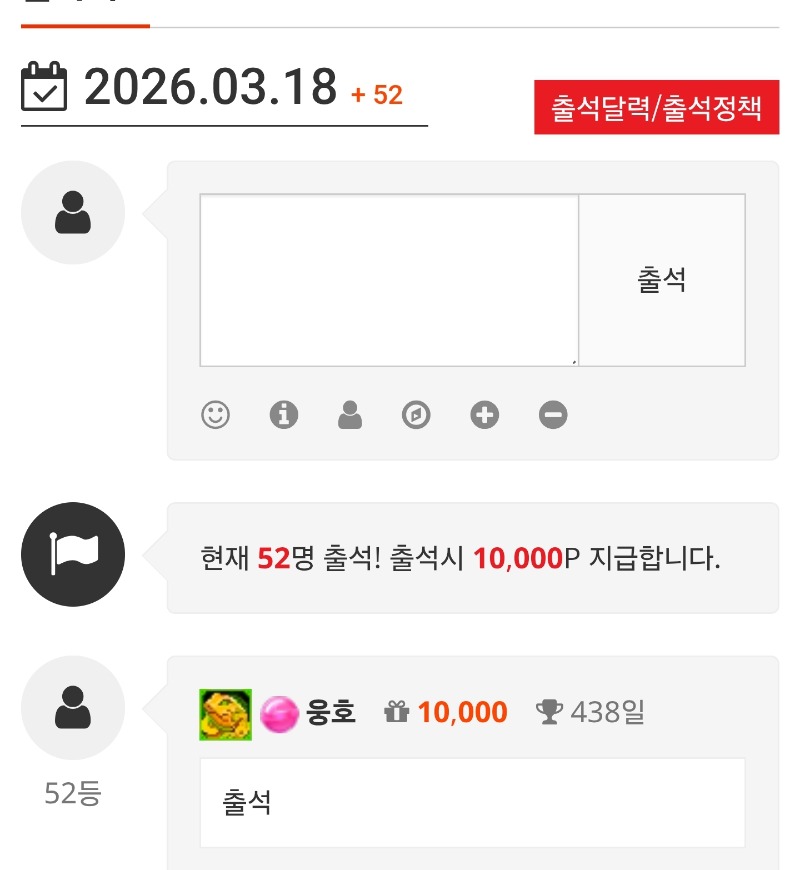Tap the compass icon in the toolbar

(416, 415)
